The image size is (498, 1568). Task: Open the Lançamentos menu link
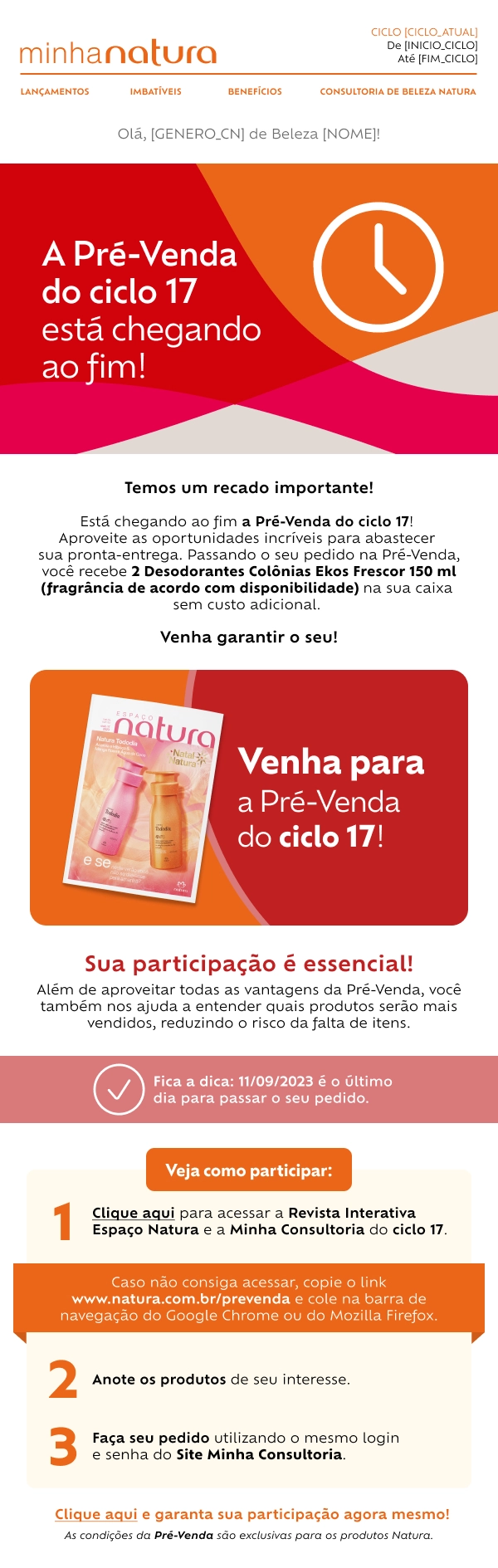tap(55, 91)
